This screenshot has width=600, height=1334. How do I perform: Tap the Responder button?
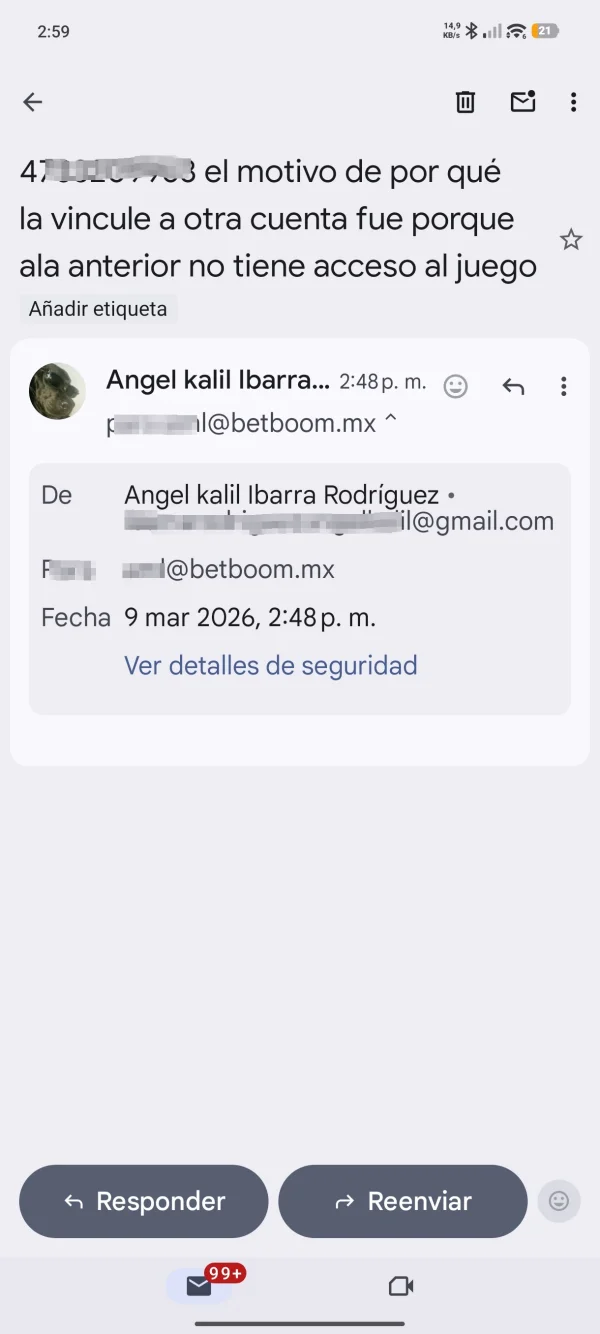[143, 1201]
